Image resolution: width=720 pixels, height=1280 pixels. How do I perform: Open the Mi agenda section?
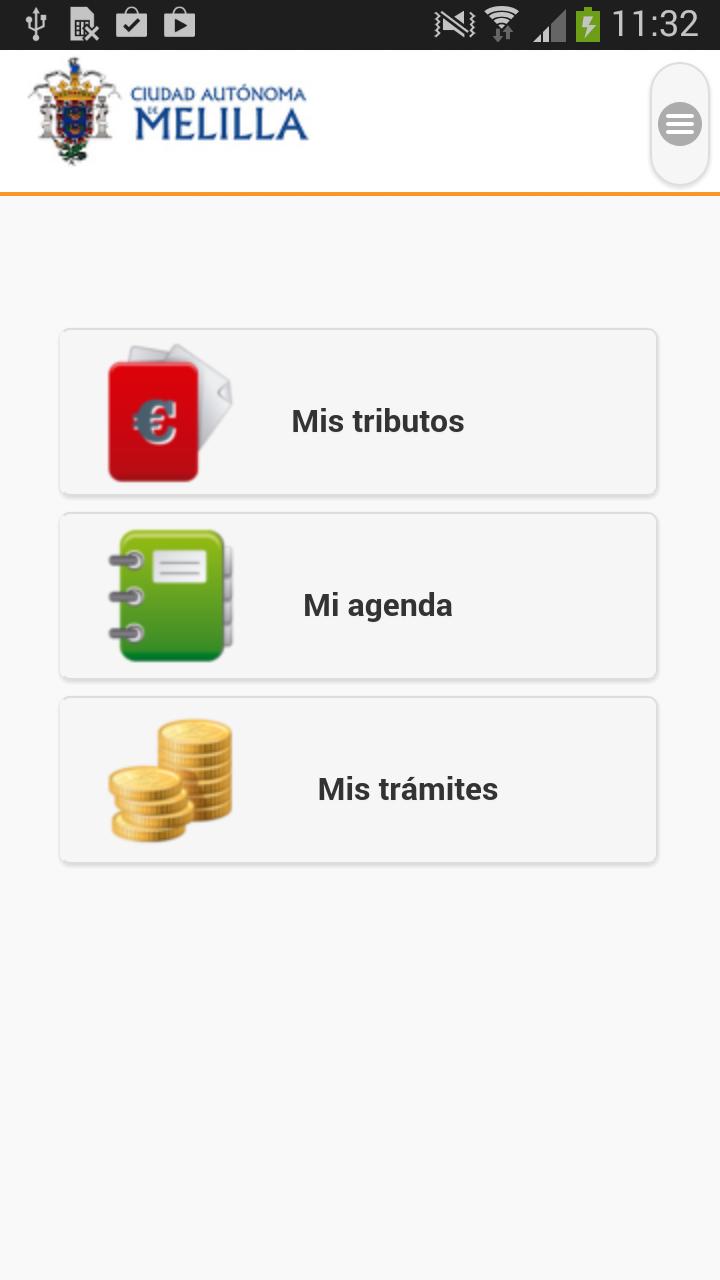[x=377, y=604]
